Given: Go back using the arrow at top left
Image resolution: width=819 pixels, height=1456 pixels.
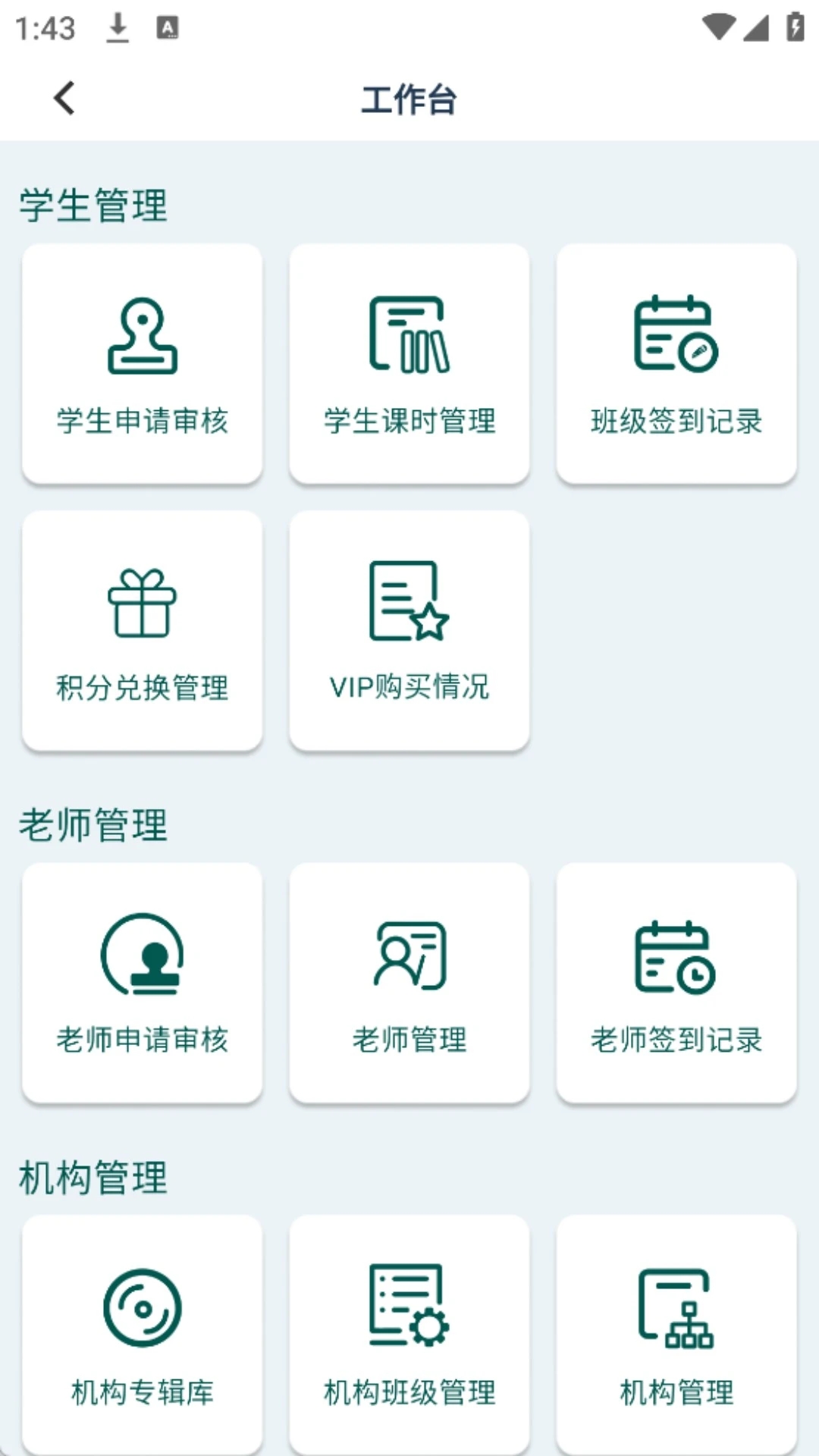Looking at the screenshot, I should pos(64,98).
